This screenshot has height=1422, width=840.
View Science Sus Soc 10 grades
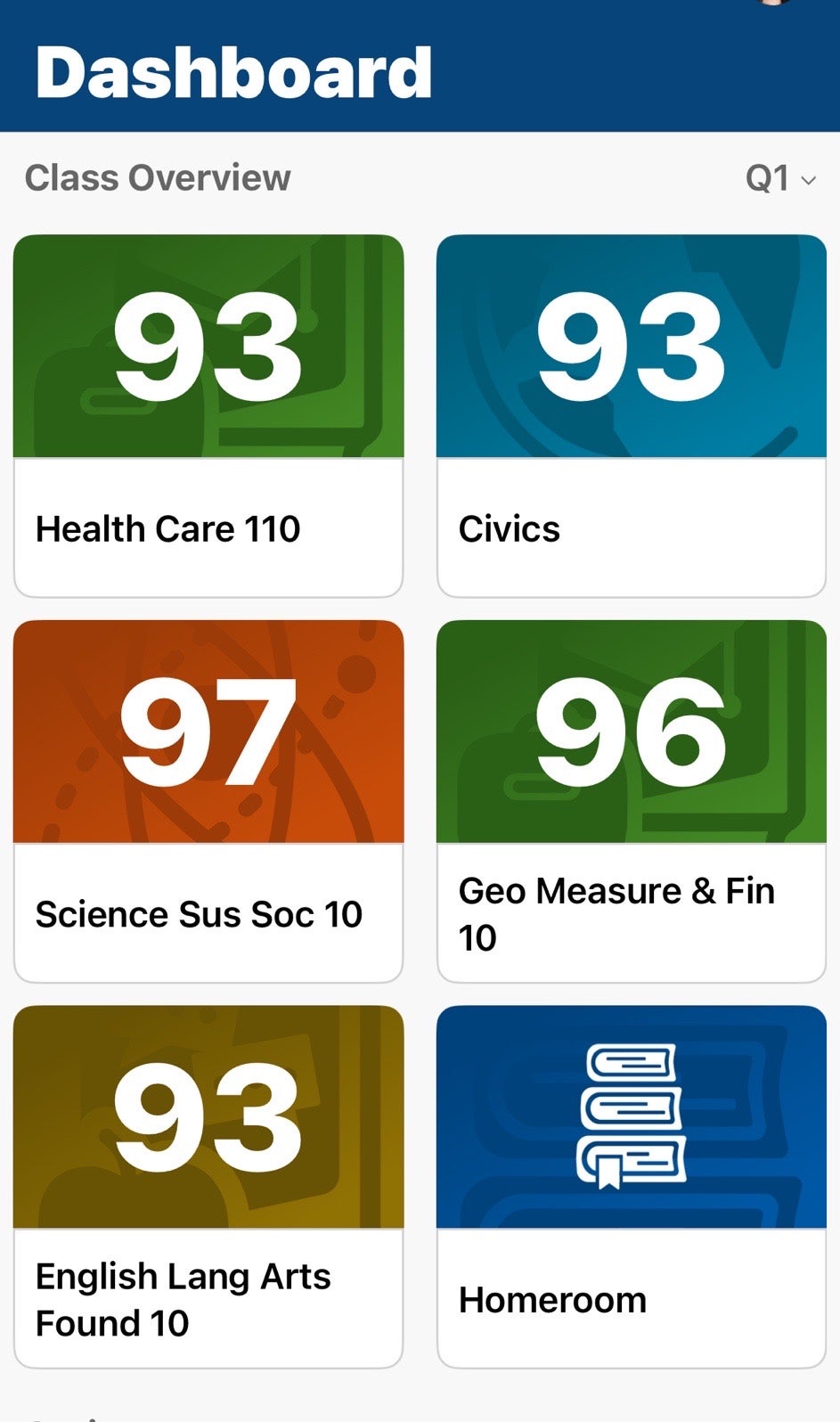pos(208,800)
